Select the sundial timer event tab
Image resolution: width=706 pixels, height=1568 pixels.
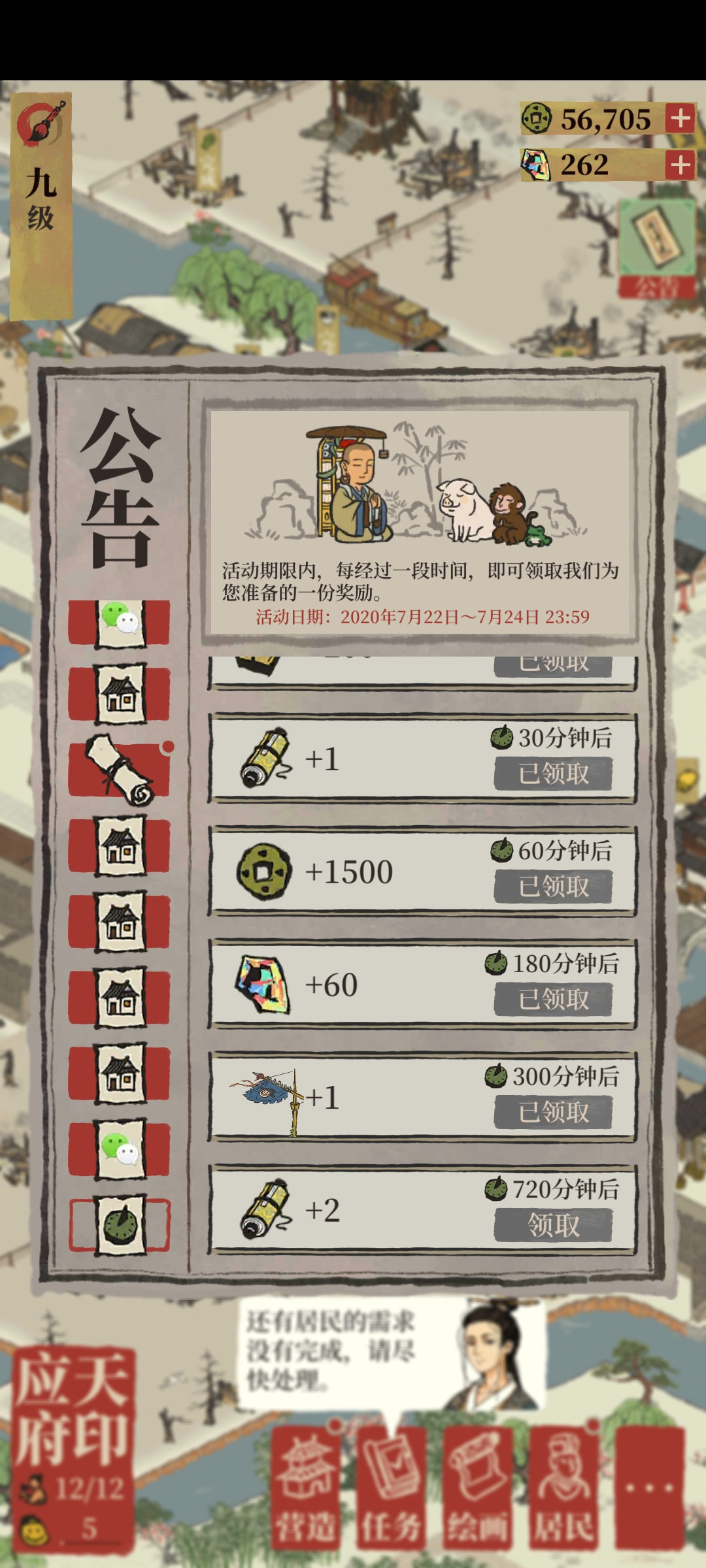pos(120,1225)
